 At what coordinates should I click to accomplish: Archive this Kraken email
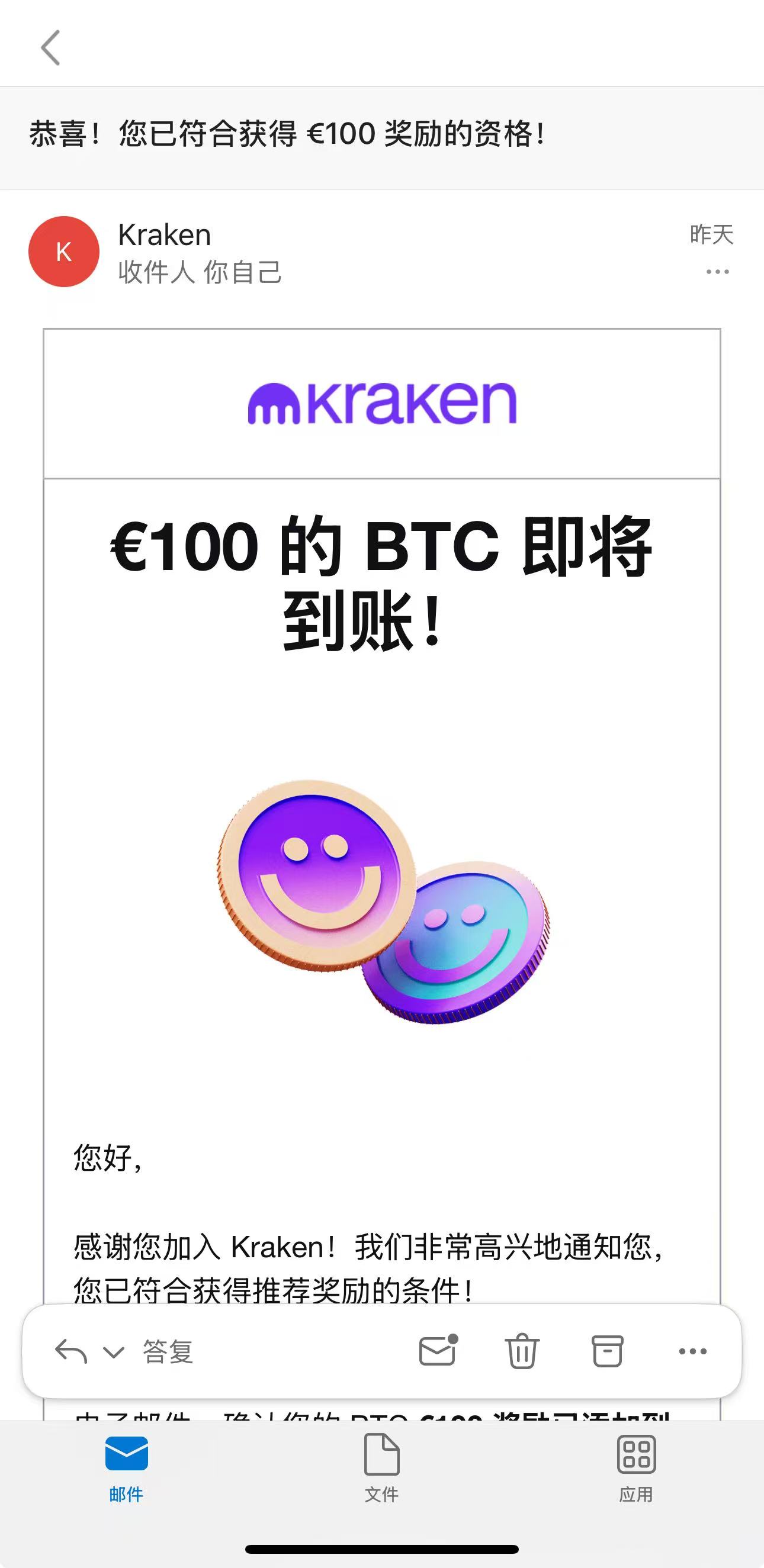click(608, 1351)
